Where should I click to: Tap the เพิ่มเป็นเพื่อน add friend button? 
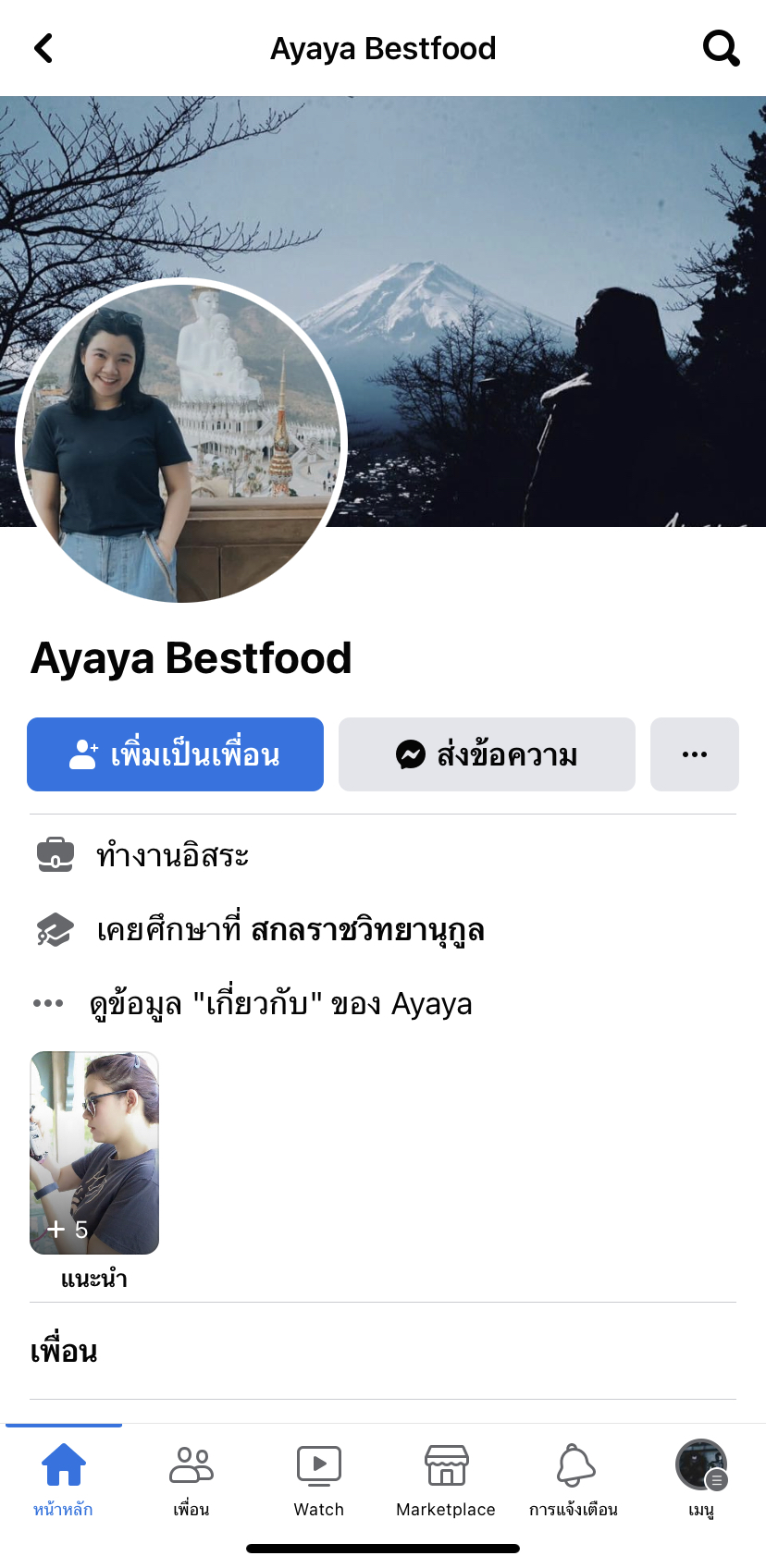tap(175, 754)
